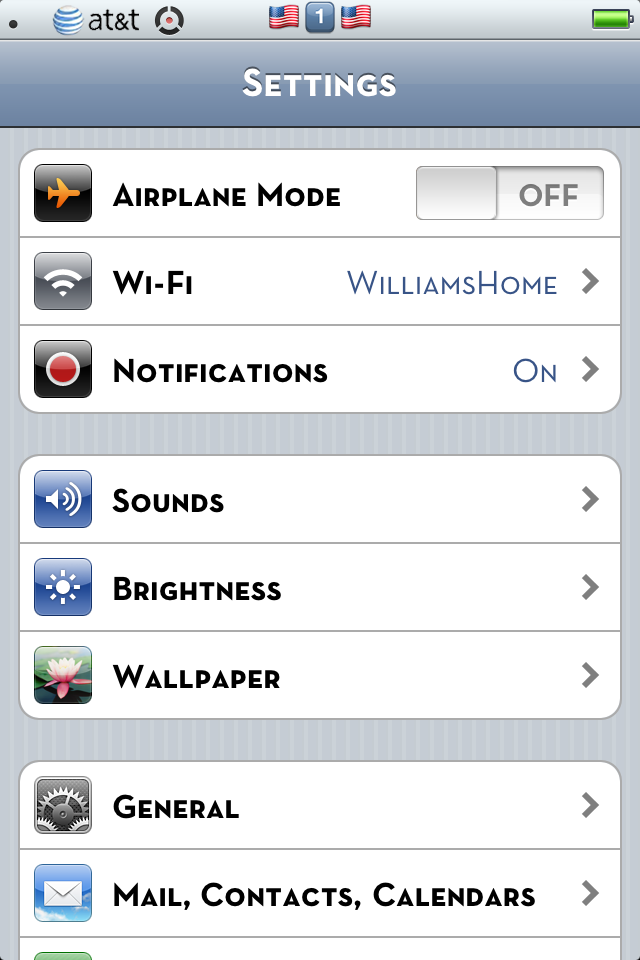Open Mail, Contacts, Calendars settings
The width and height of the screenshot is (640, 960).
[320, 894]
